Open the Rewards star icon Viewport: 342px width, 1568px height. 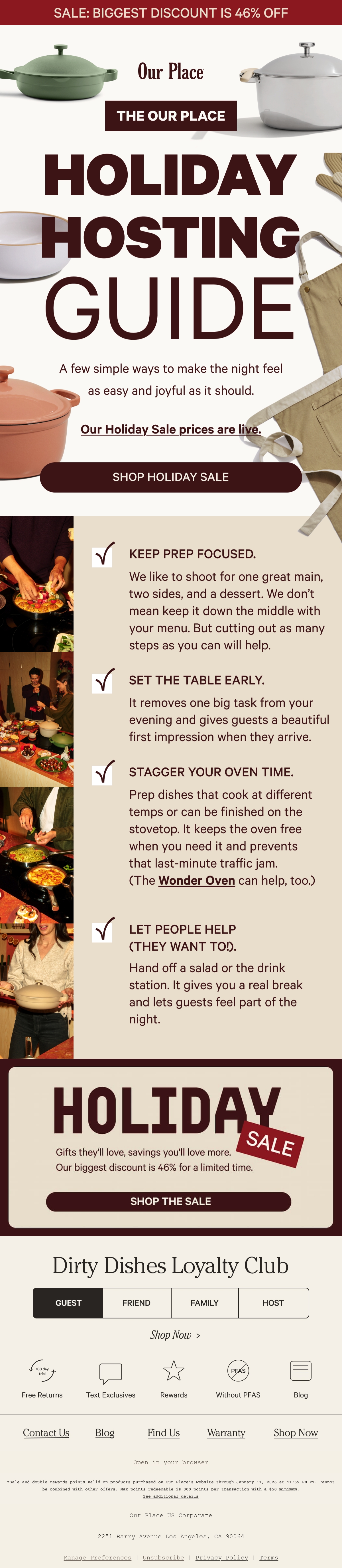[174, 1370]
